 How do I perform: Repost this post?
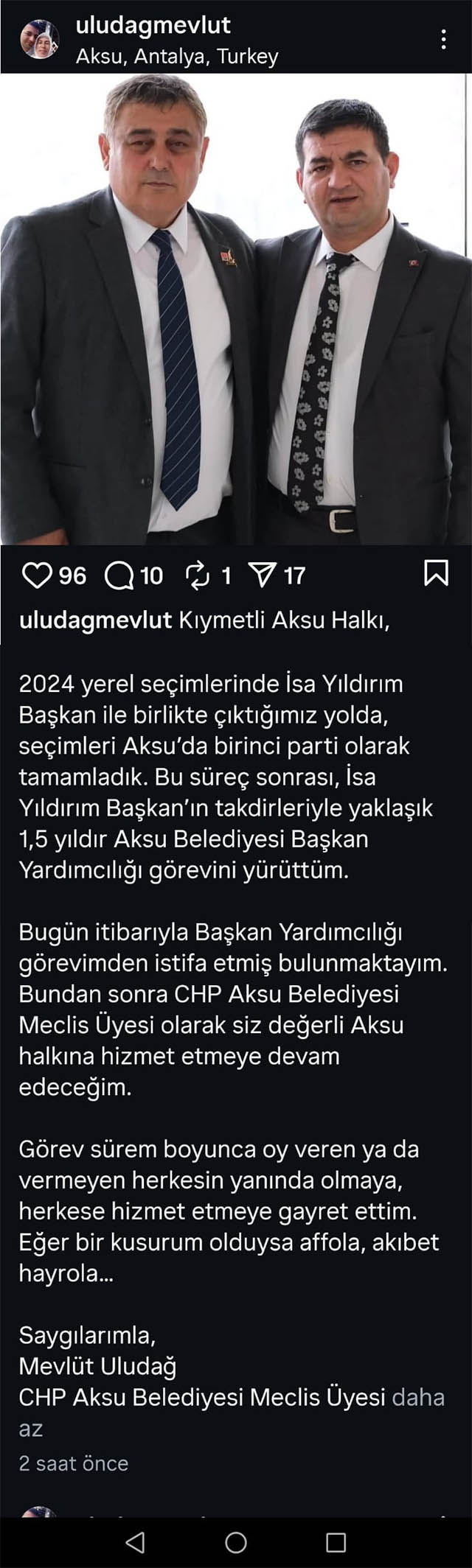click(x=198, y=575)
